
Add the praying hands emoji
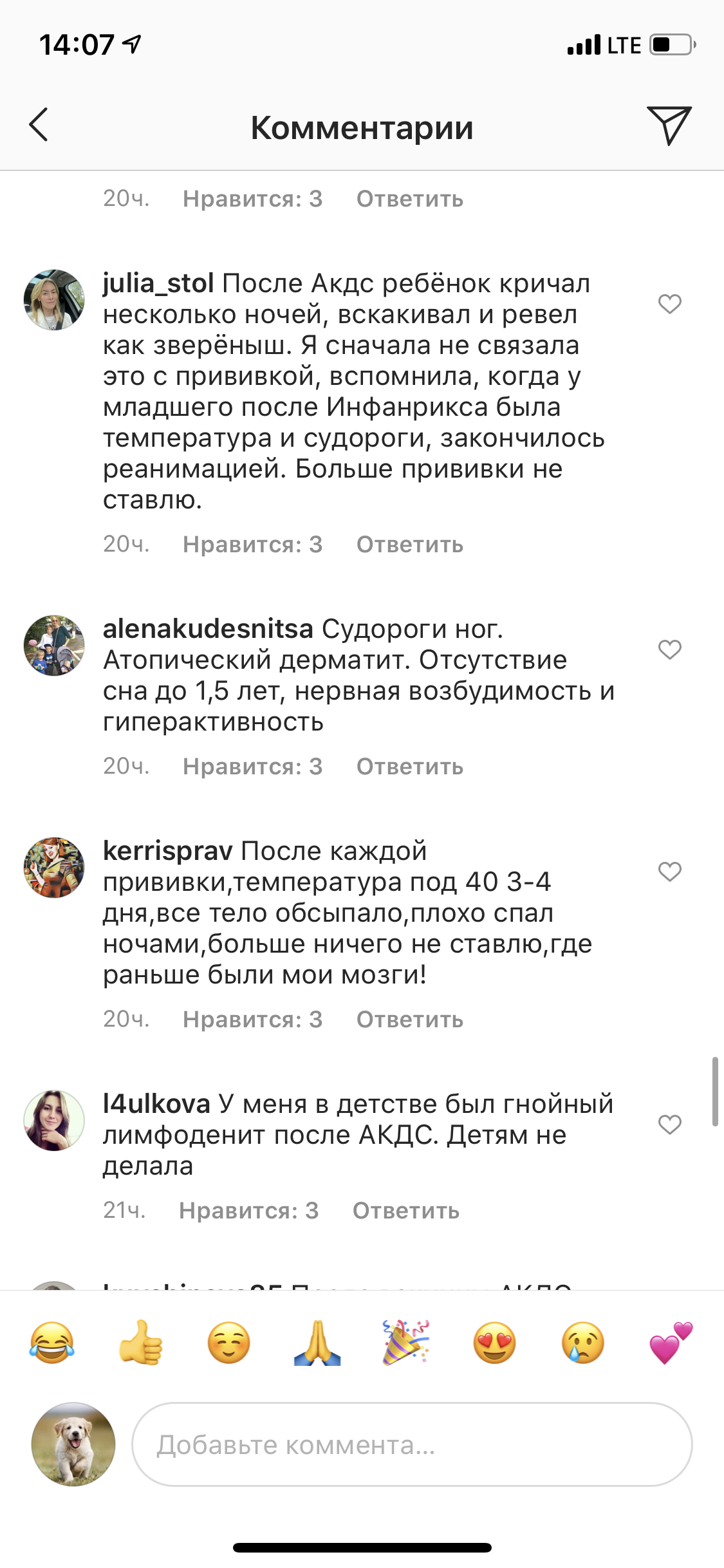317,1343
